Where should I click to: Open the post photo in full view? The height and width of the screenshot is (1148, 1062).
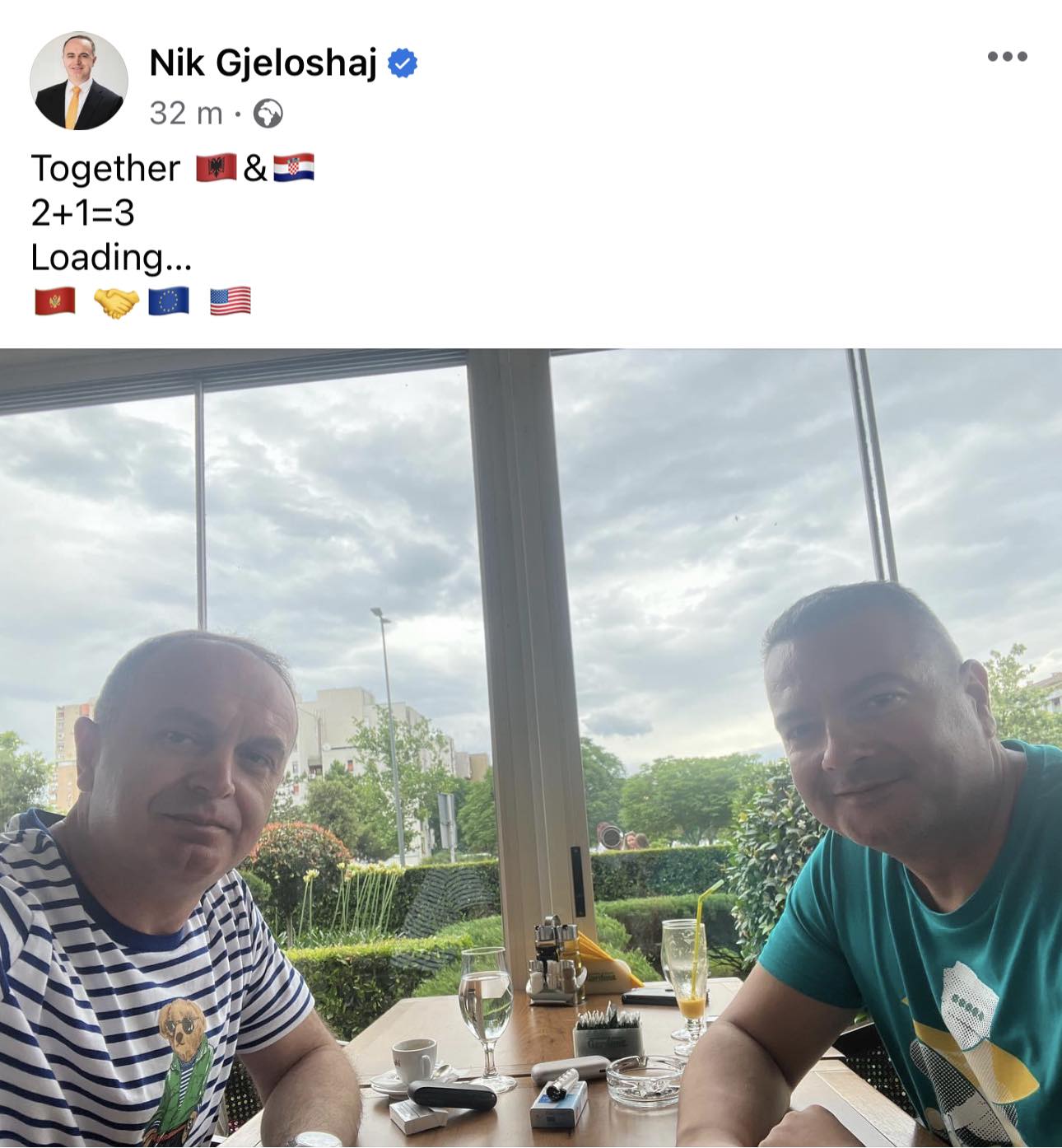(531, 741)
